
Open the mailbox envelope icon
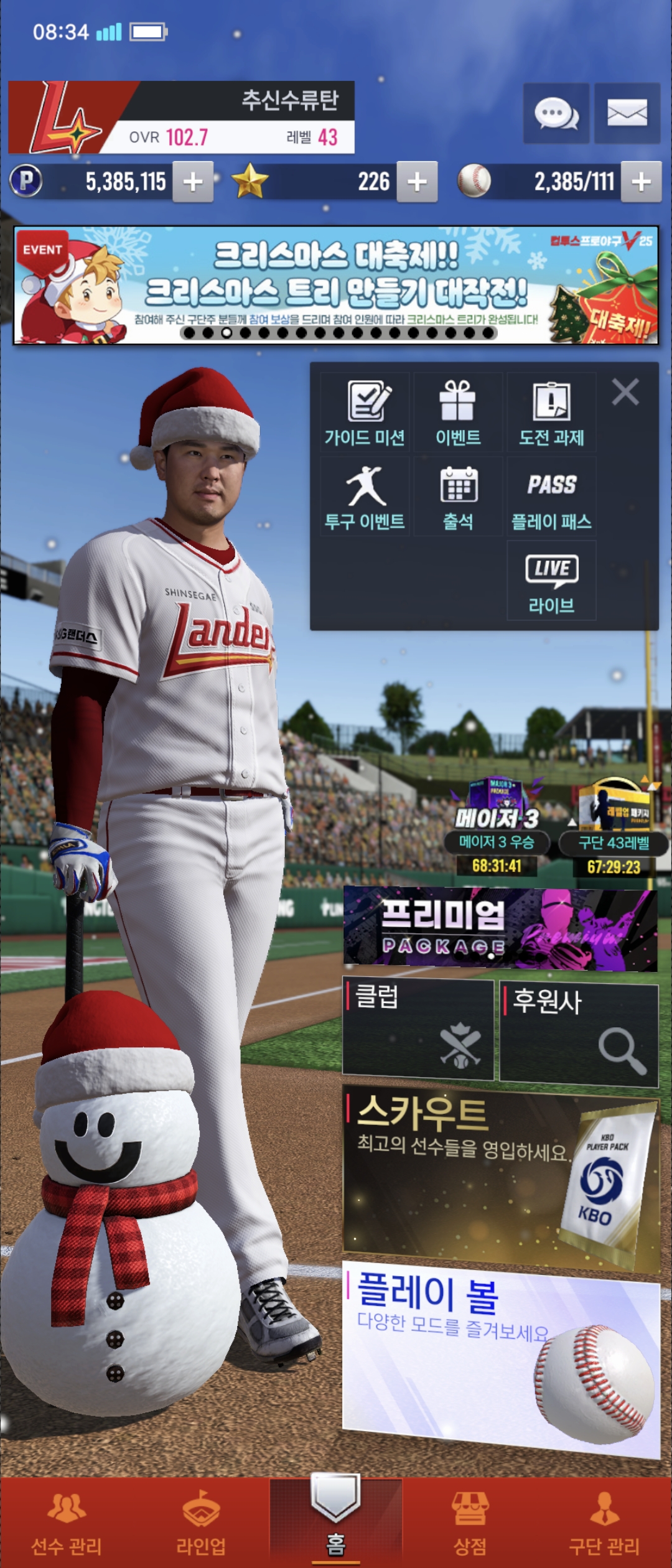pyautogui.click(x=627, y=114)
